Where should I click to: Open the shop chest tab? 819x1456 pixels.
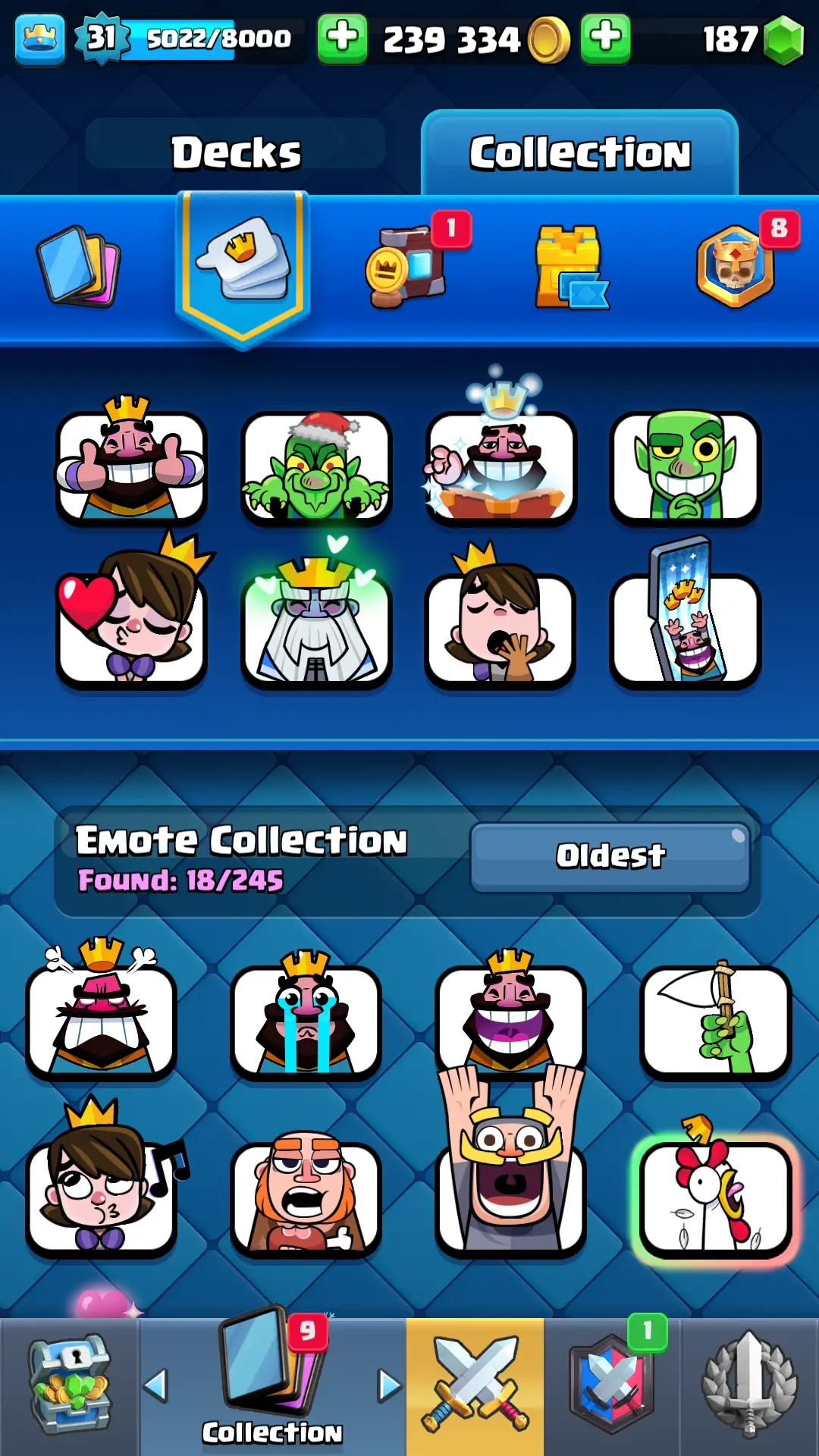tap(70, 1386)
